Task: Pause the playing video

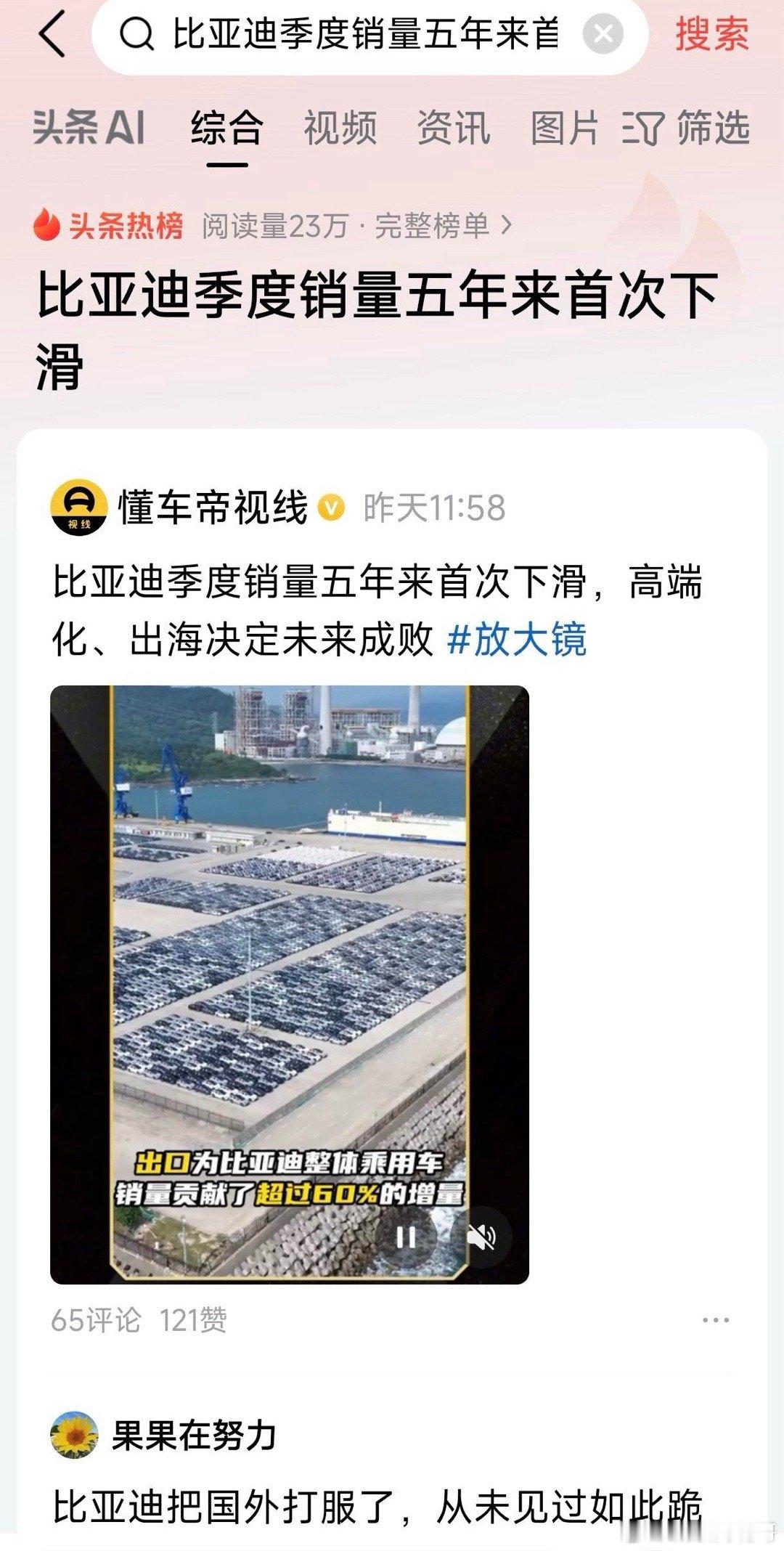Action: click(x=406, y=1237)
